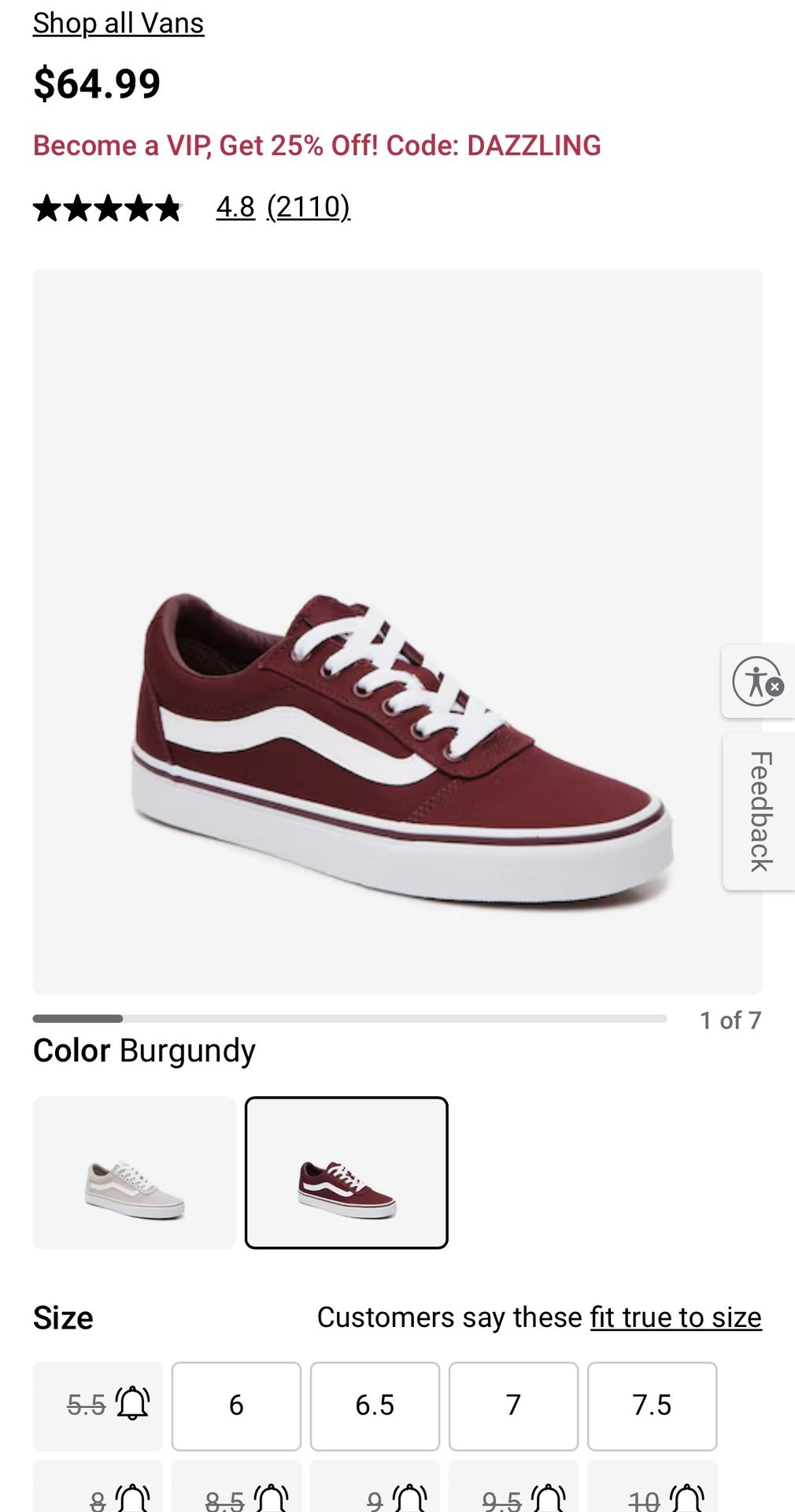View the 2110 customer reviews
Screen dimensions: 795x1512
click(309, 208)
